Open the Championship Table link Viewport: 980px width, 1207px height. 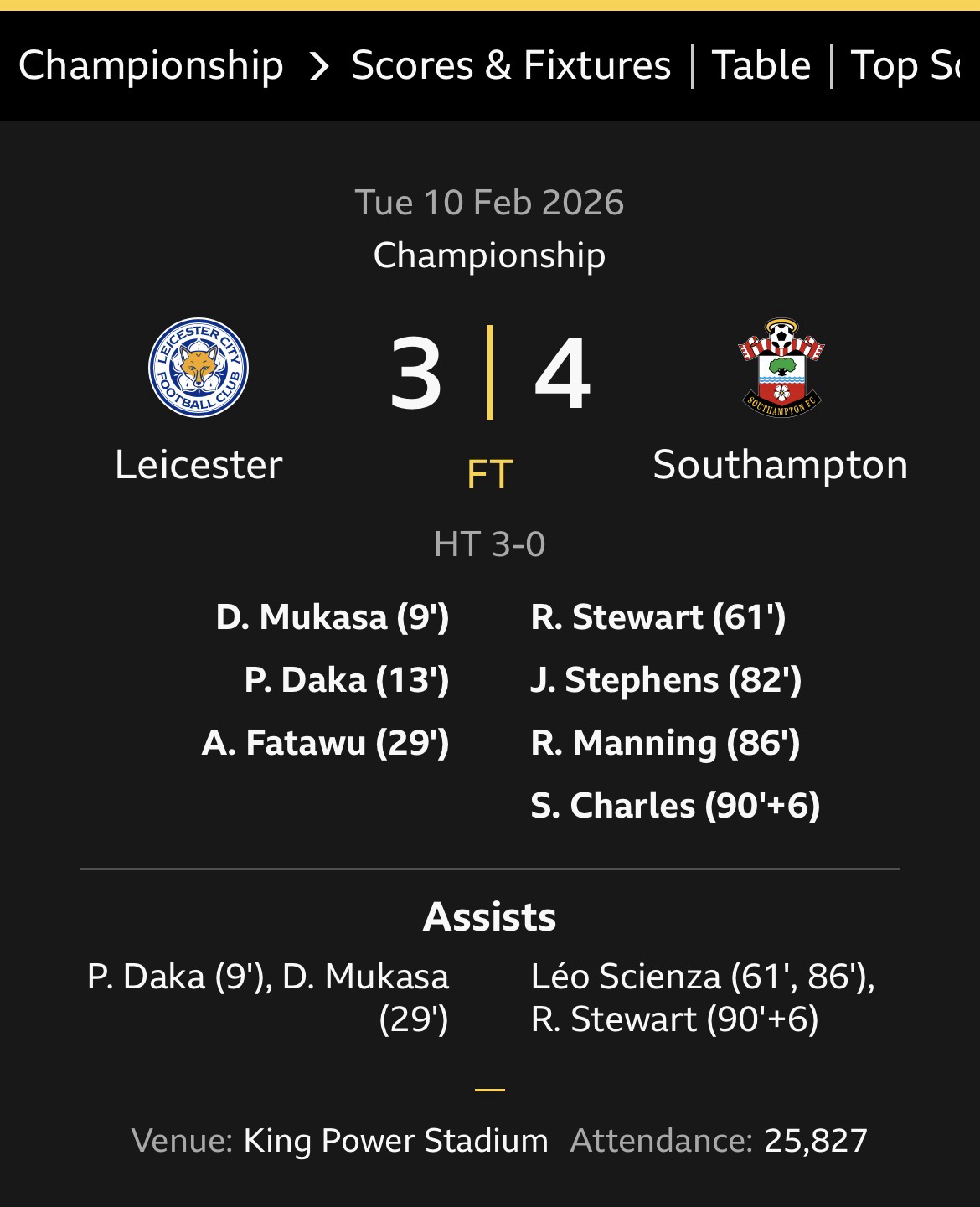761,65
